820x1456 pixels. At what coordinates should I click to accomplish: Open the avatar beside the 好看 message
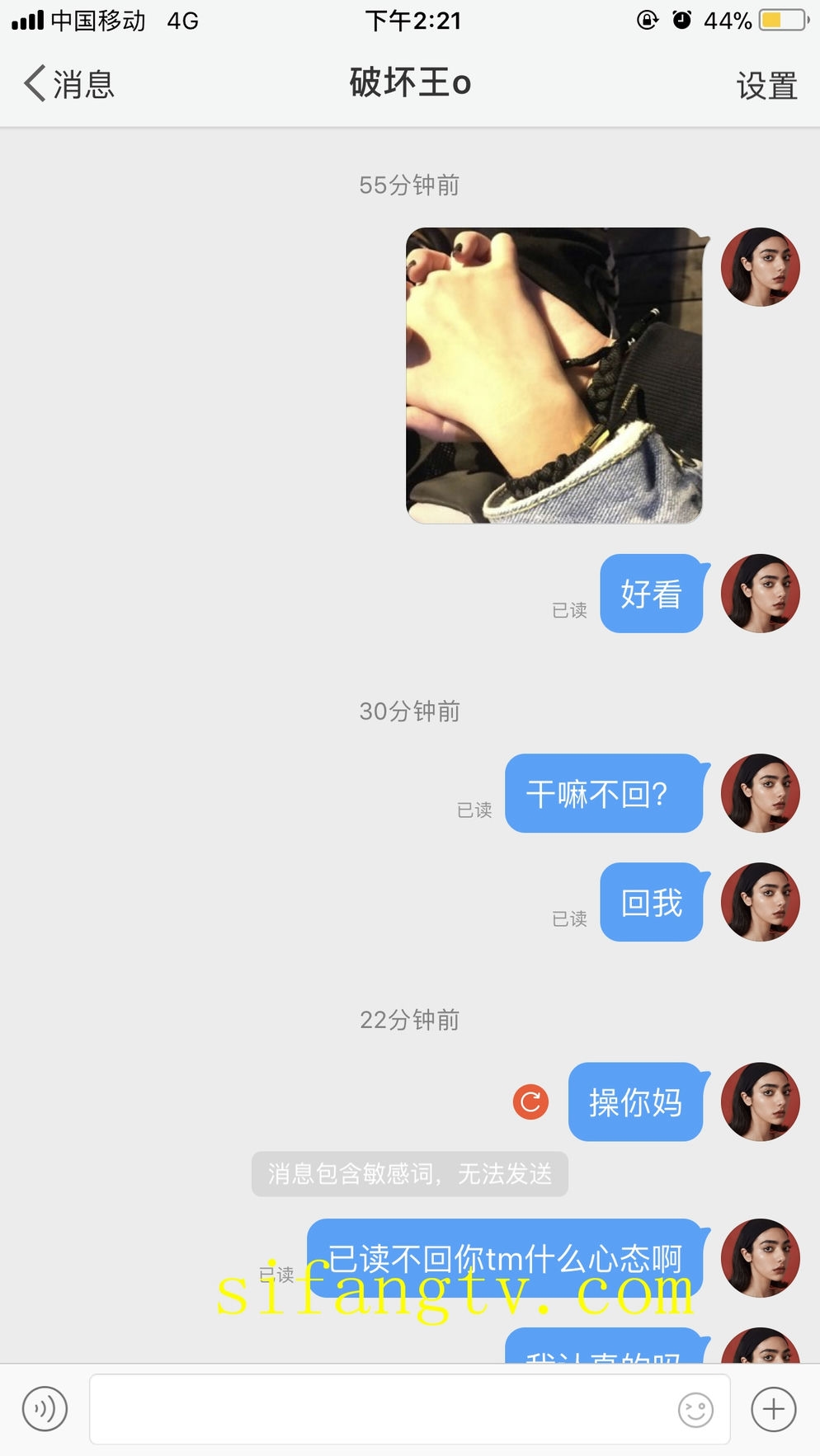tap(760, 594)
